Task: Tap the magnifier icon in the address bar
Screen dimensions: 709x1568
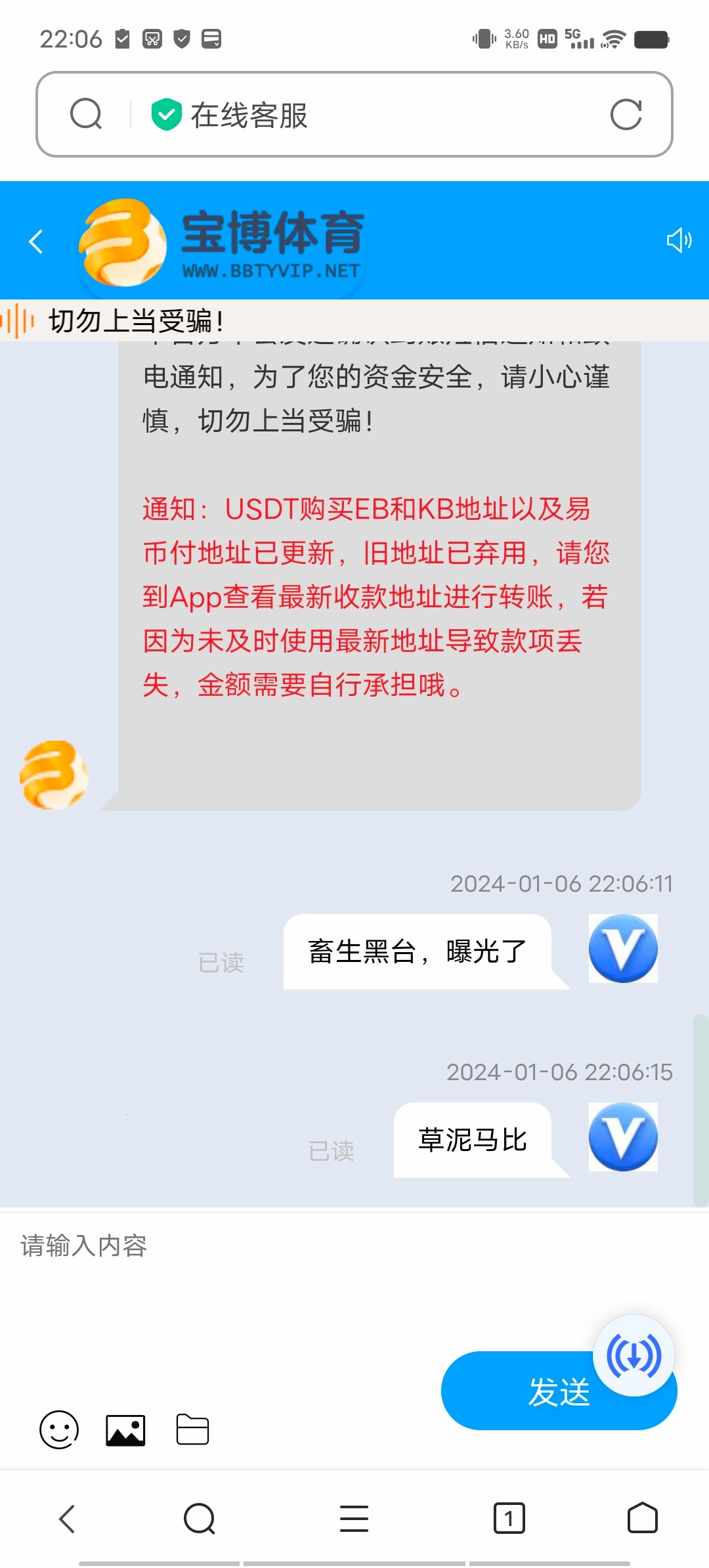Action: point(86,116)
